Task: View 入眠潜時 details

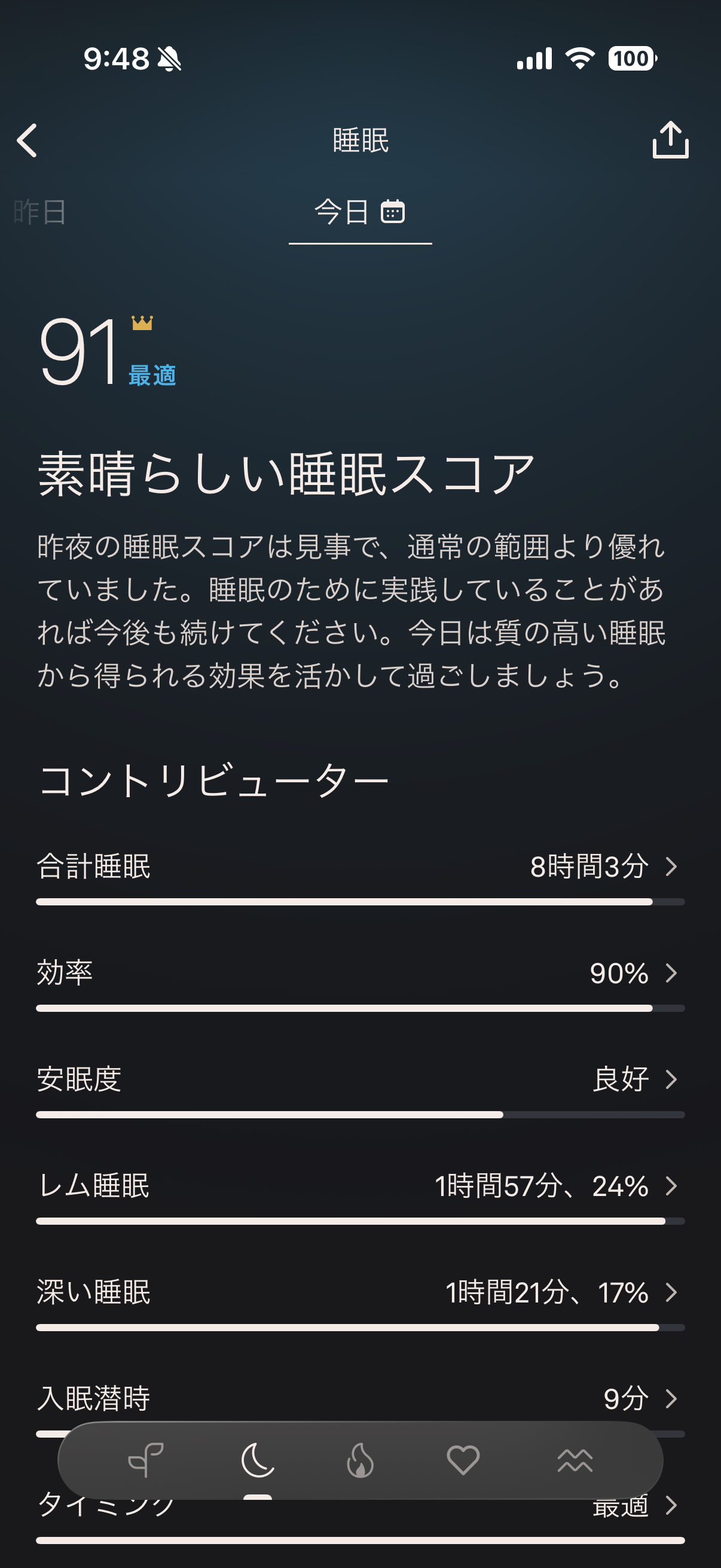Action: [x=360, y=1398]
